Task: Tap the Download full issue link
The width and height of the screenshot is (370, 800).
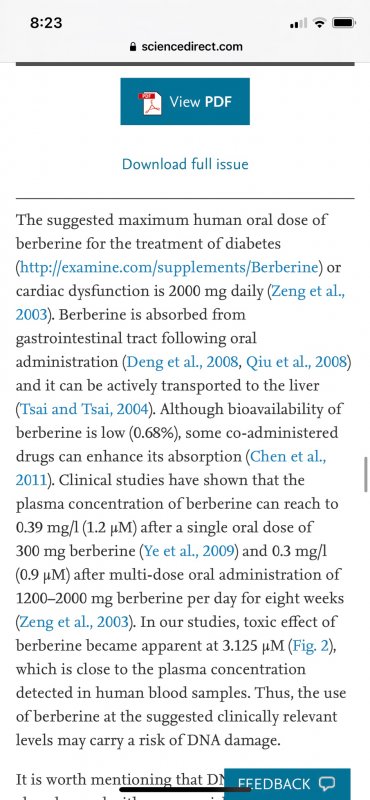Action: (185, 164)
